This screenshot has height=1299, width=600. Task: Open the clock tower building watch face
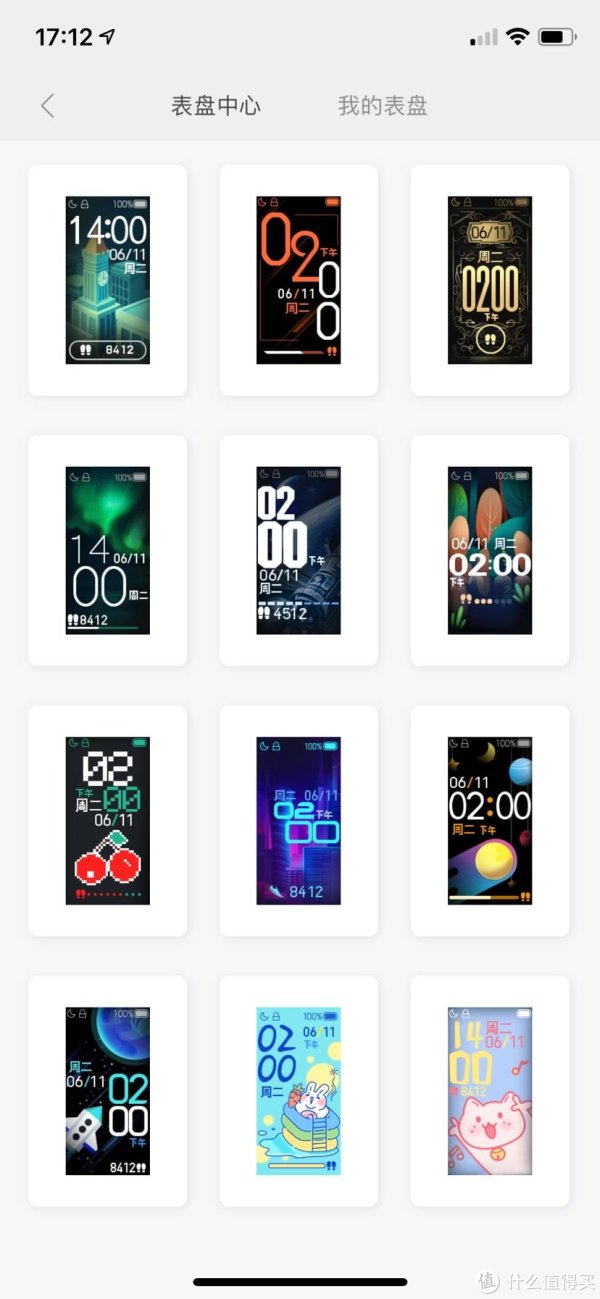click(x=108, y=280)
